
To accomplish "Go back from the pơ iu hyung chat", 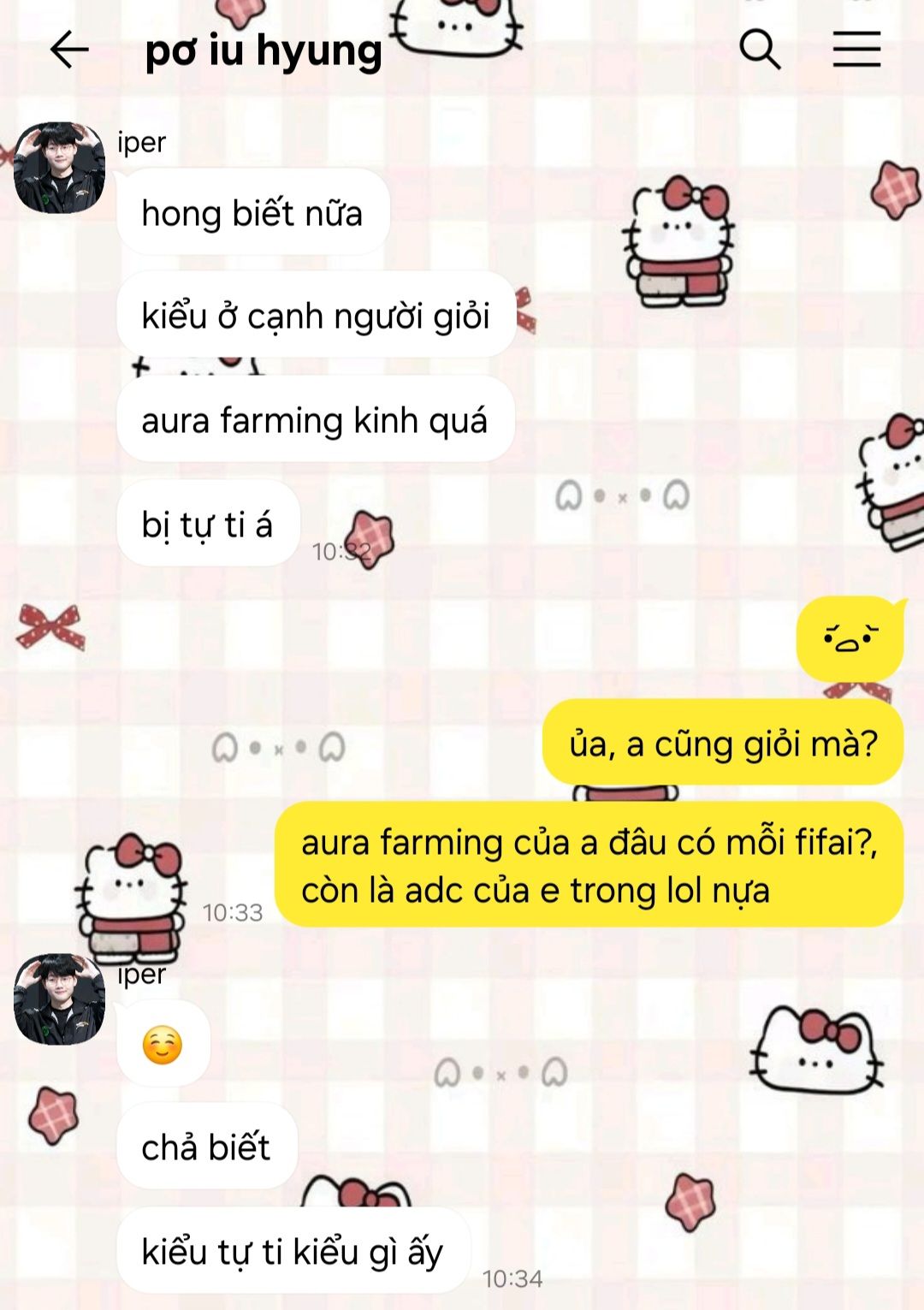I will pos(69,50).
